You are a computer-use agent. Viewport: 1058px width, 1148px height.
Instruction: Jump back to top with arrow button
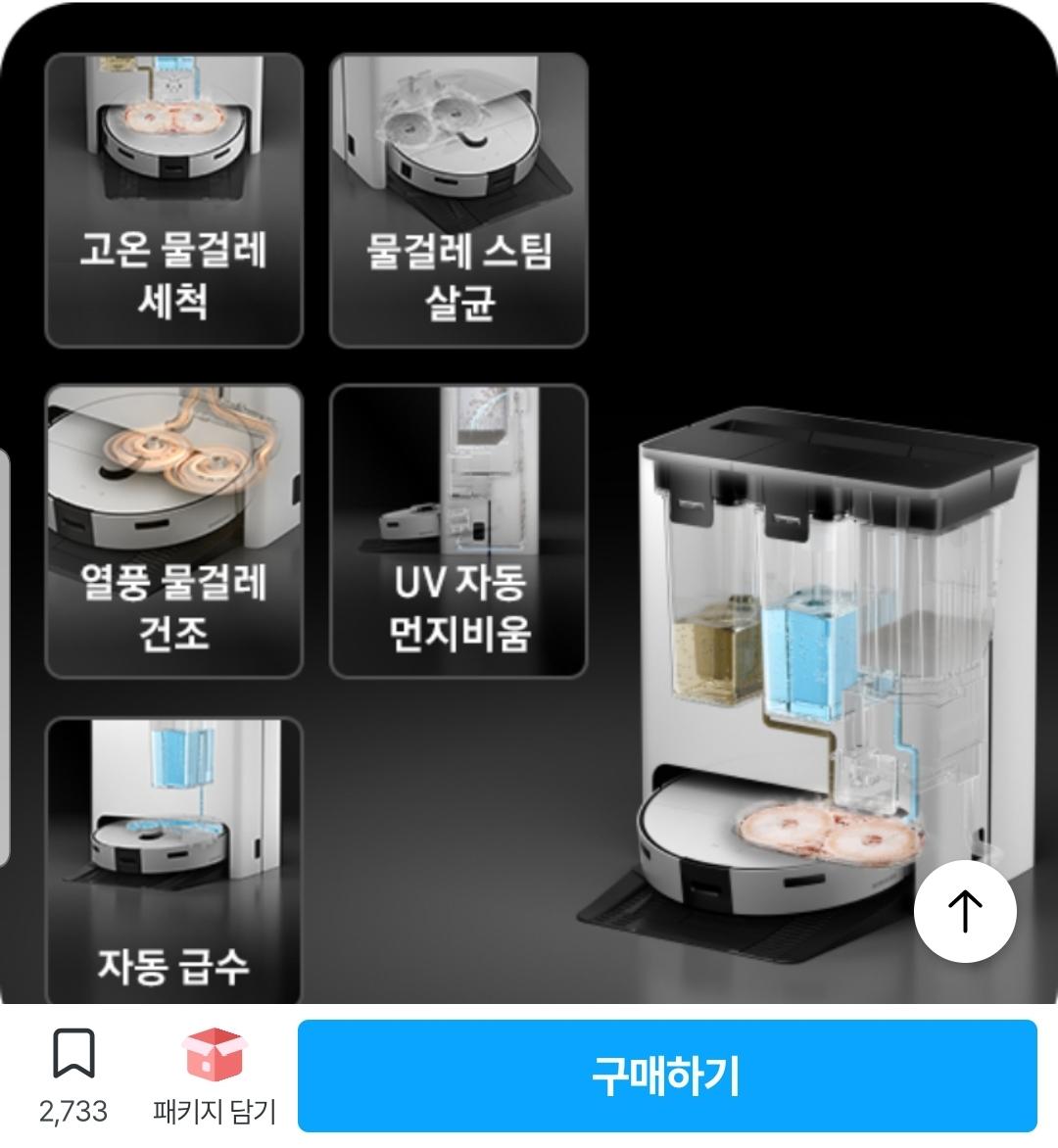[965, 911]
